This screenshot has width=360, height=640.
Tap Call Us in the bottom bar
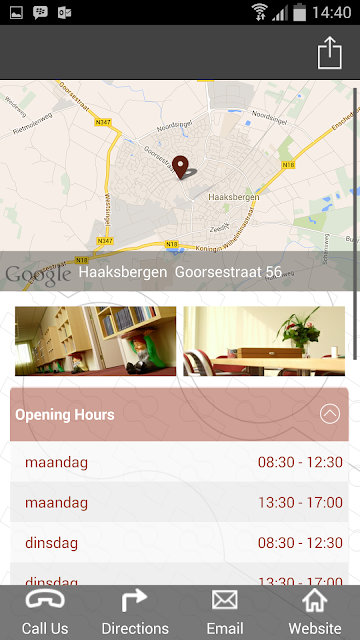coord(45,613)
